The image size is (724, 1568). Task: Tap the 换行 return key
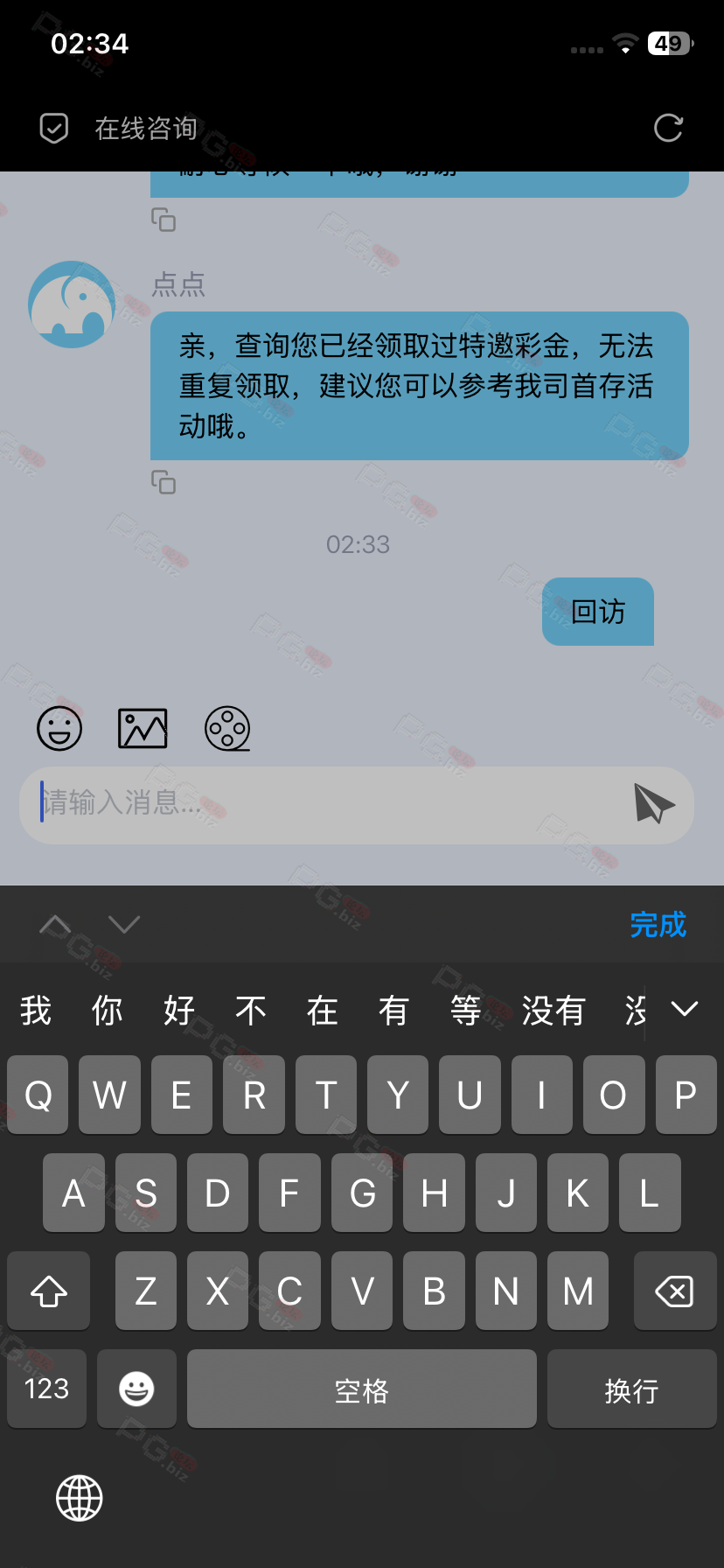[x=631, y=1389]
